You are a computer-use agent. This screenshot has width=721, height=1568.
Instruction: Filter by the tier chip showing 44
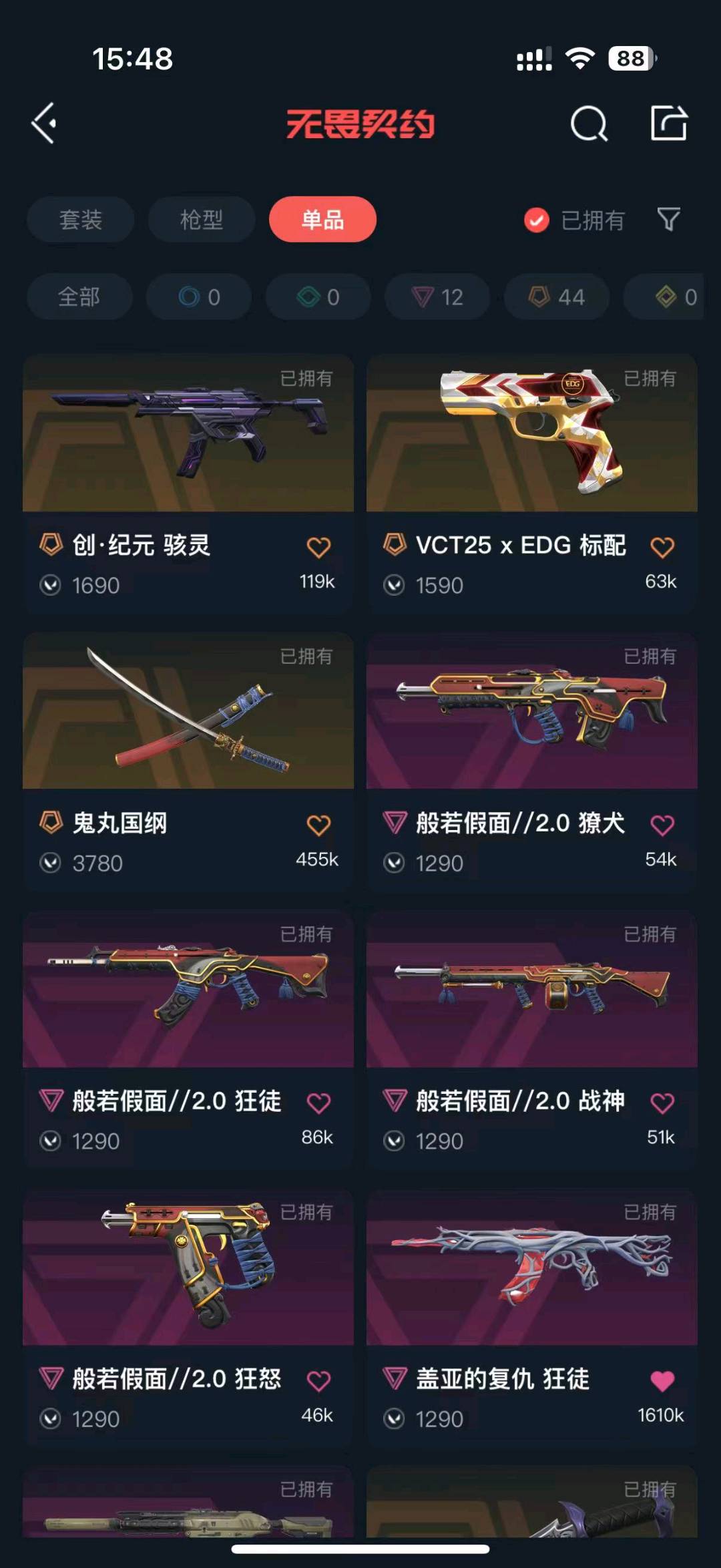(557, 297)
